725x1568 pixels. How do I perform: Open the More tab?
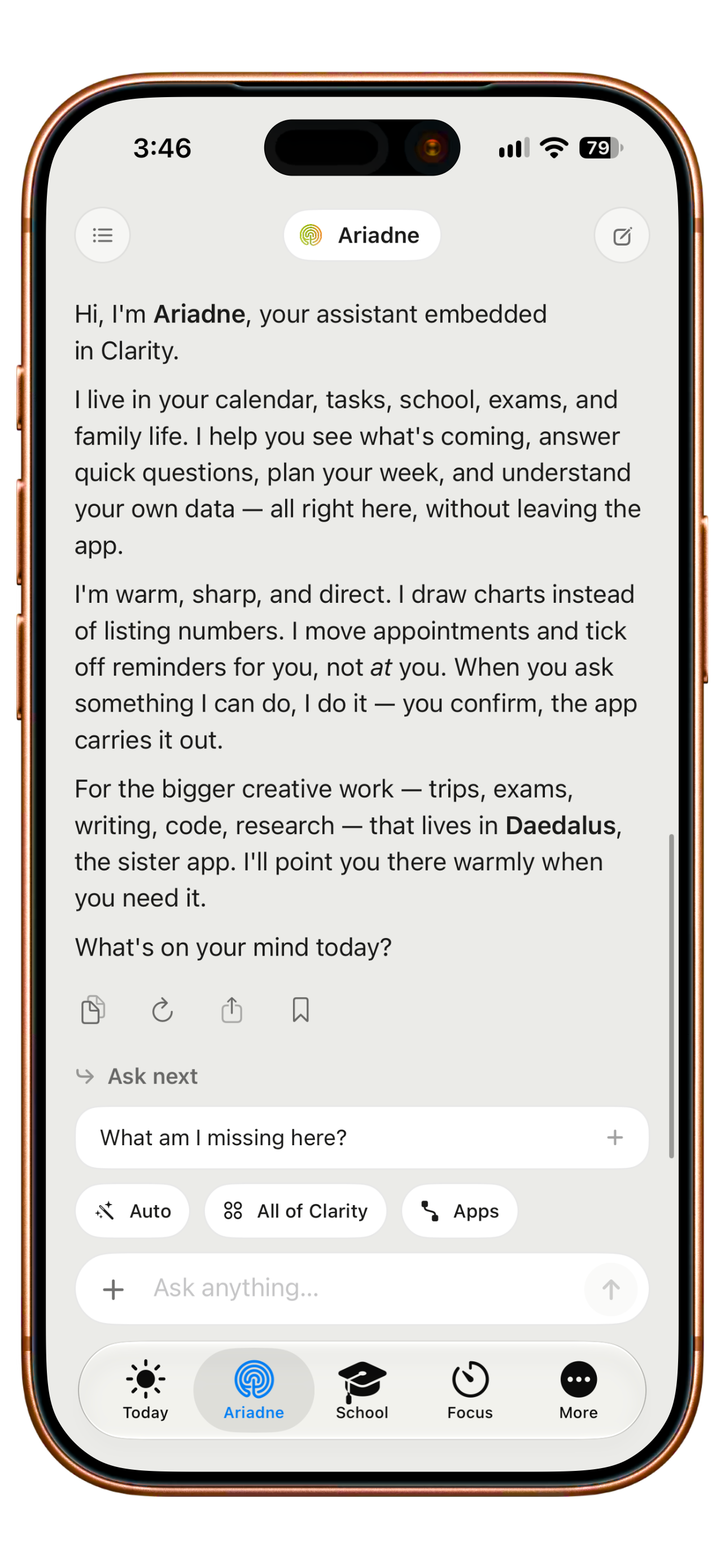(x=578, y=1390)
